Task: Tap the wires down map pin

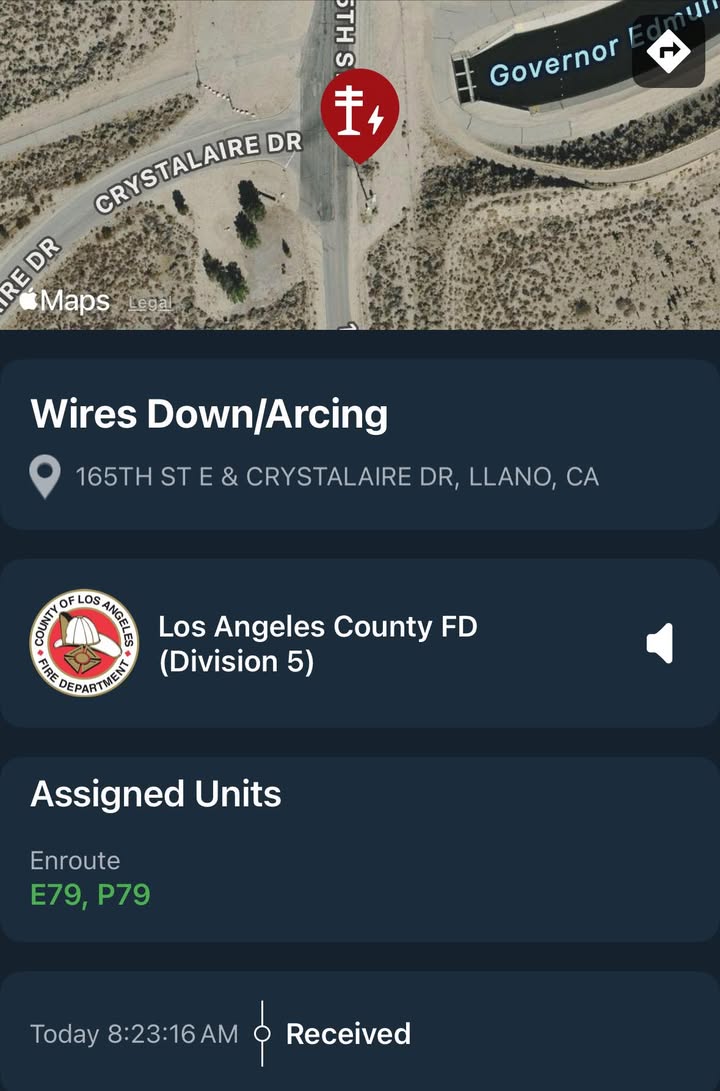Action: click(360, 115)
